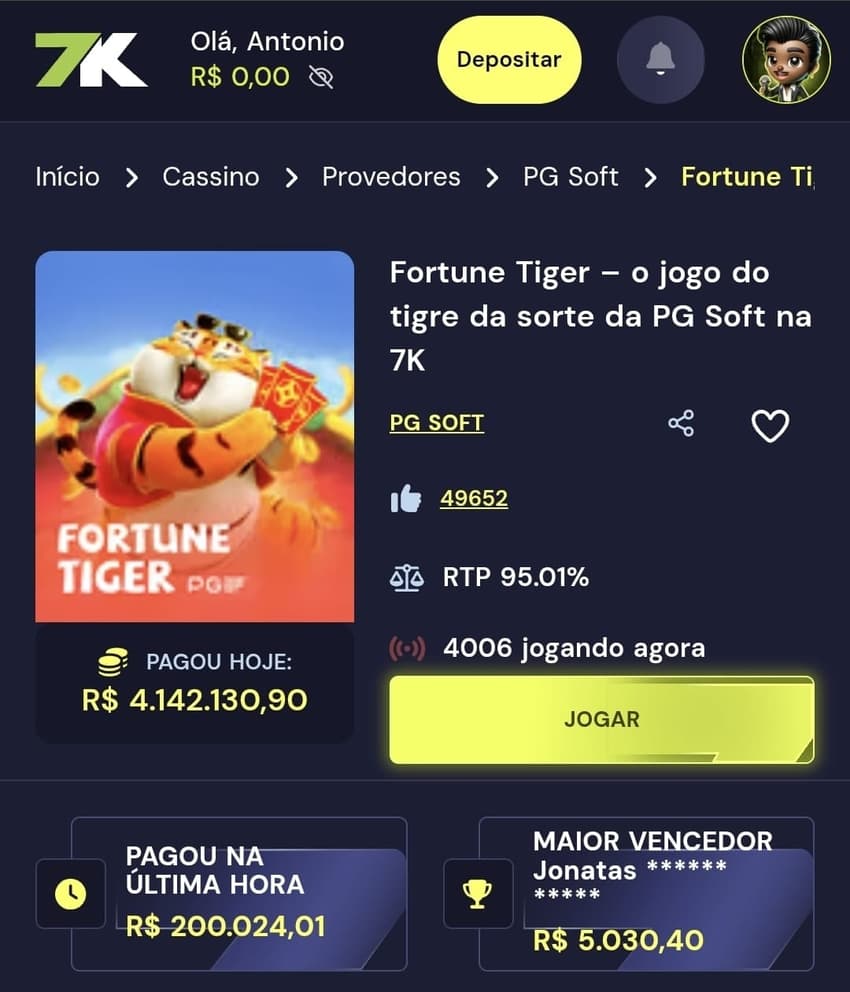Open the profile avatar picture
This screenshot has height=992, width=850.
[x=786, y=60]
